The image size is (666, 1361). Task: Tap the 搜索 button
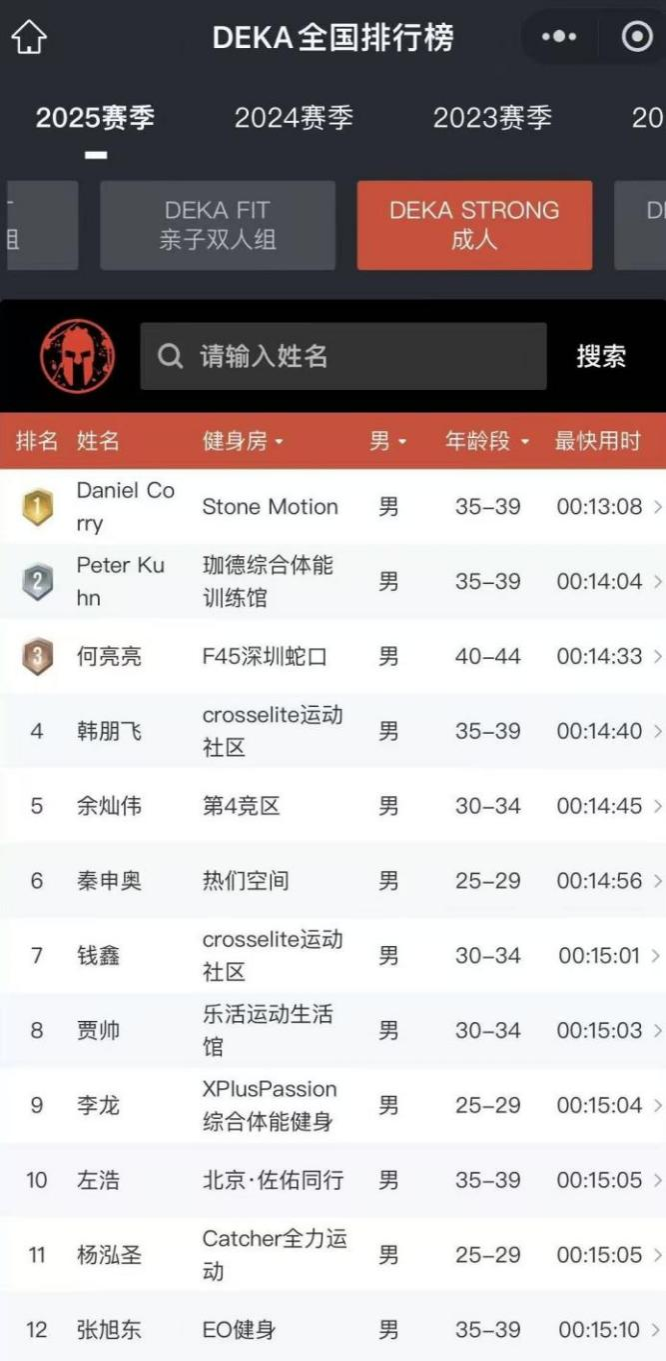coord(601,356)
